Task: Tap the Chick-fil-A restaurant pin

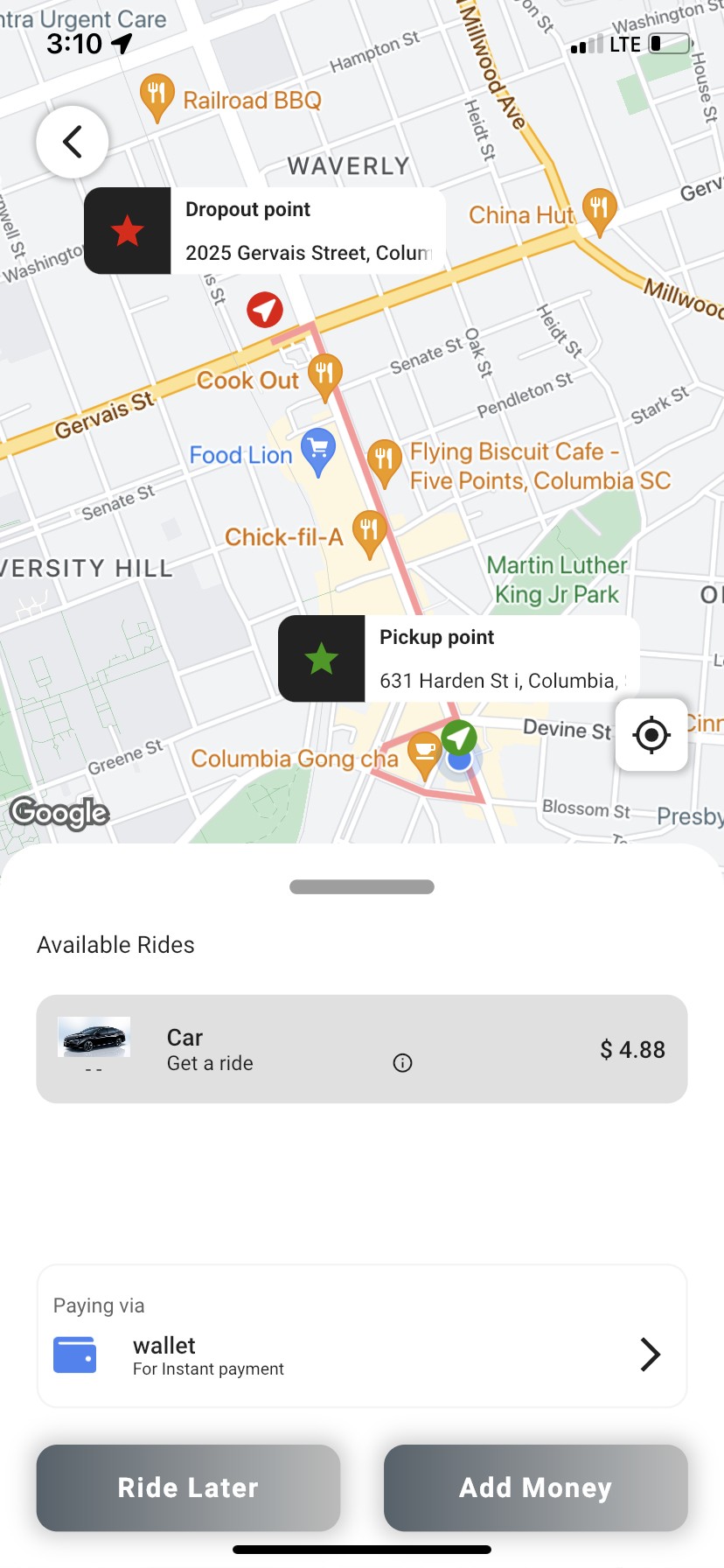Action: coord(369,532)
